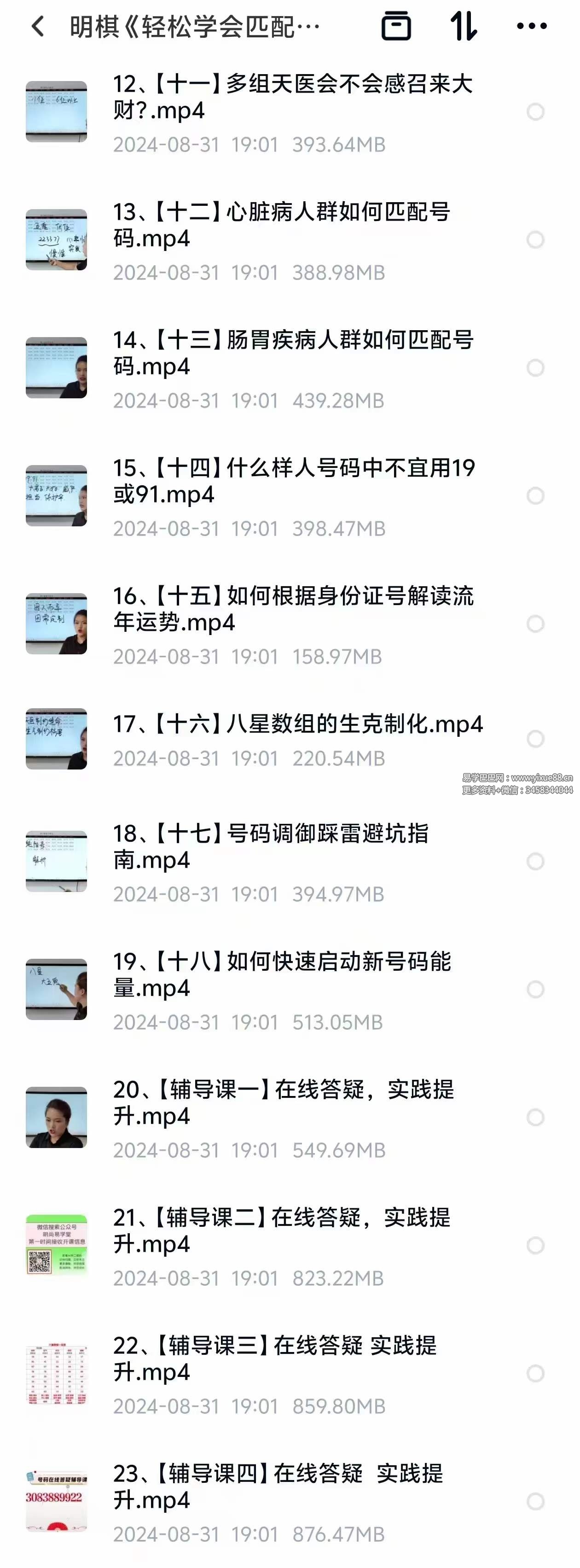
Task: Open the sort order icon in top bar
Action: point(465,27)
